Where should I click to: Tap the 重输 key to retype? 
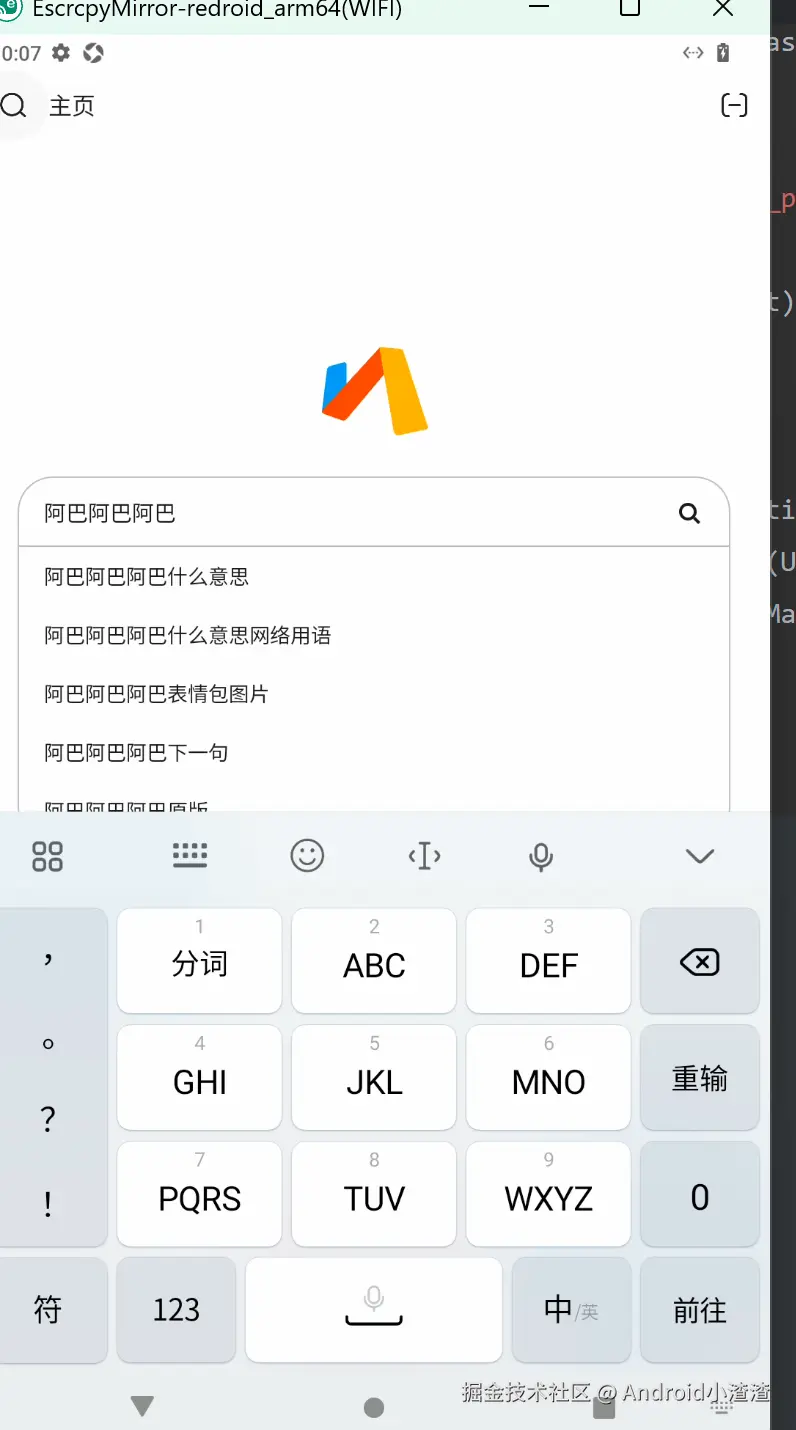click(699, 1079)
